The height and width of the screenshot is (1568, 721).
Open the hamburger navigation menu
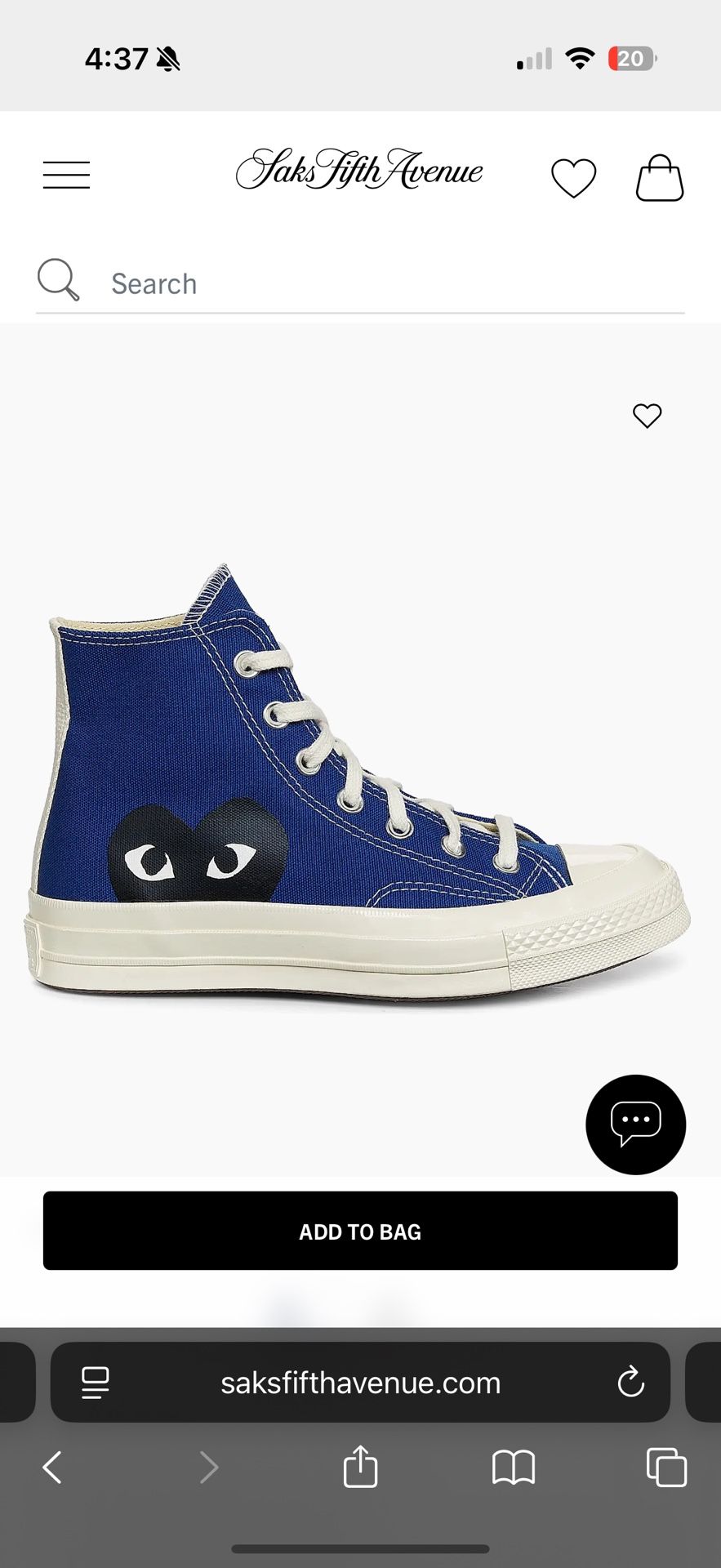[x=66, y=174]
